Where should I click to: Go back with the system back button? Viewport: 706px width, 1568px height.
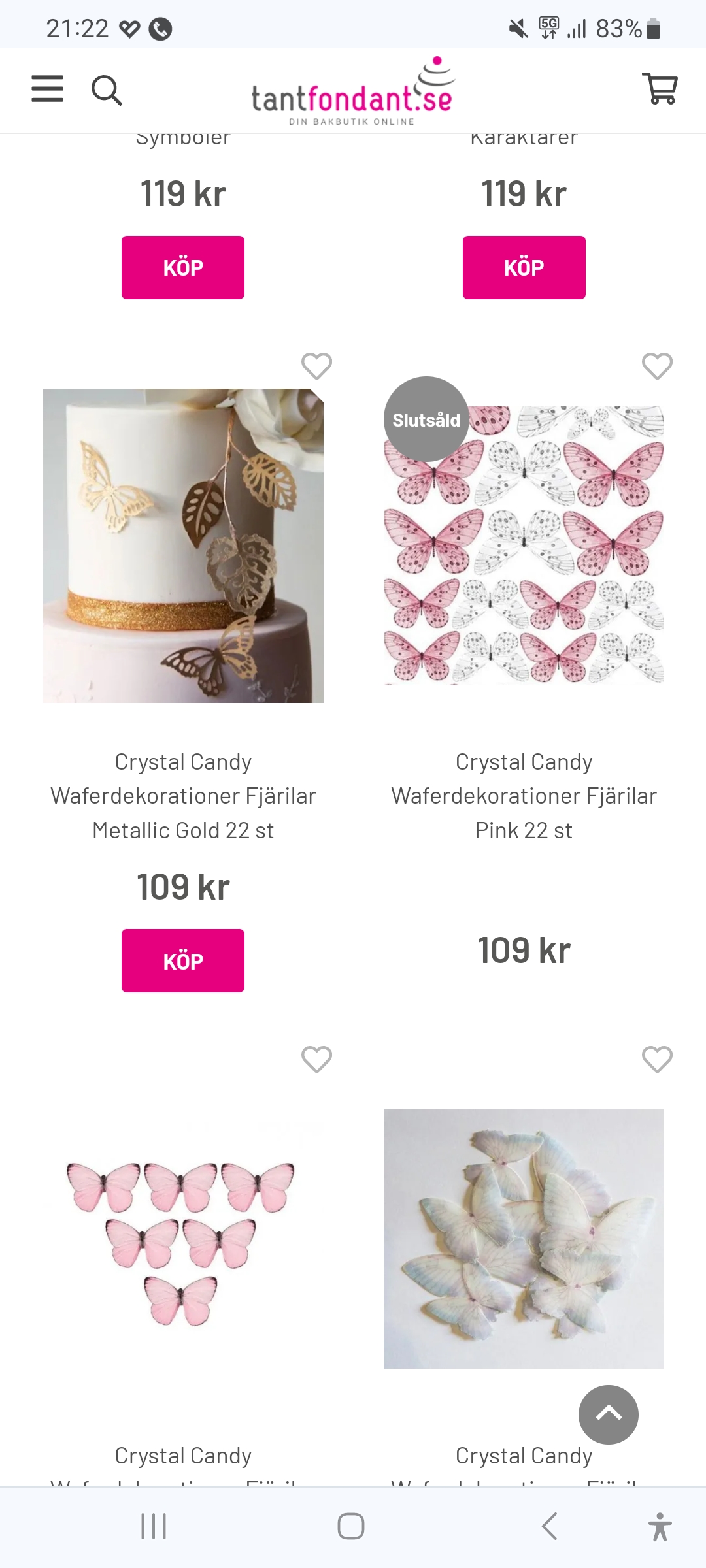point(550,1526)
